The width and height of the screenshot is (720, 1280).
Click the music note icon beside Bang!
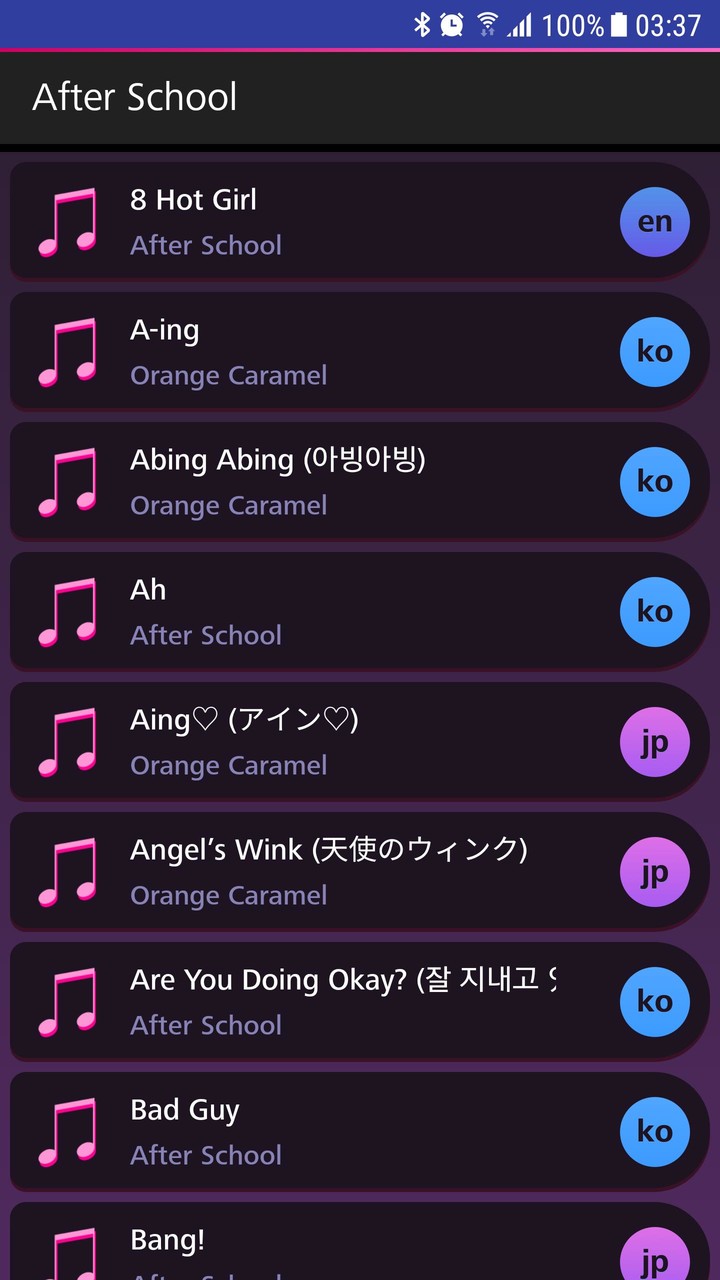pyautogui.click(x=67, y=1252)
